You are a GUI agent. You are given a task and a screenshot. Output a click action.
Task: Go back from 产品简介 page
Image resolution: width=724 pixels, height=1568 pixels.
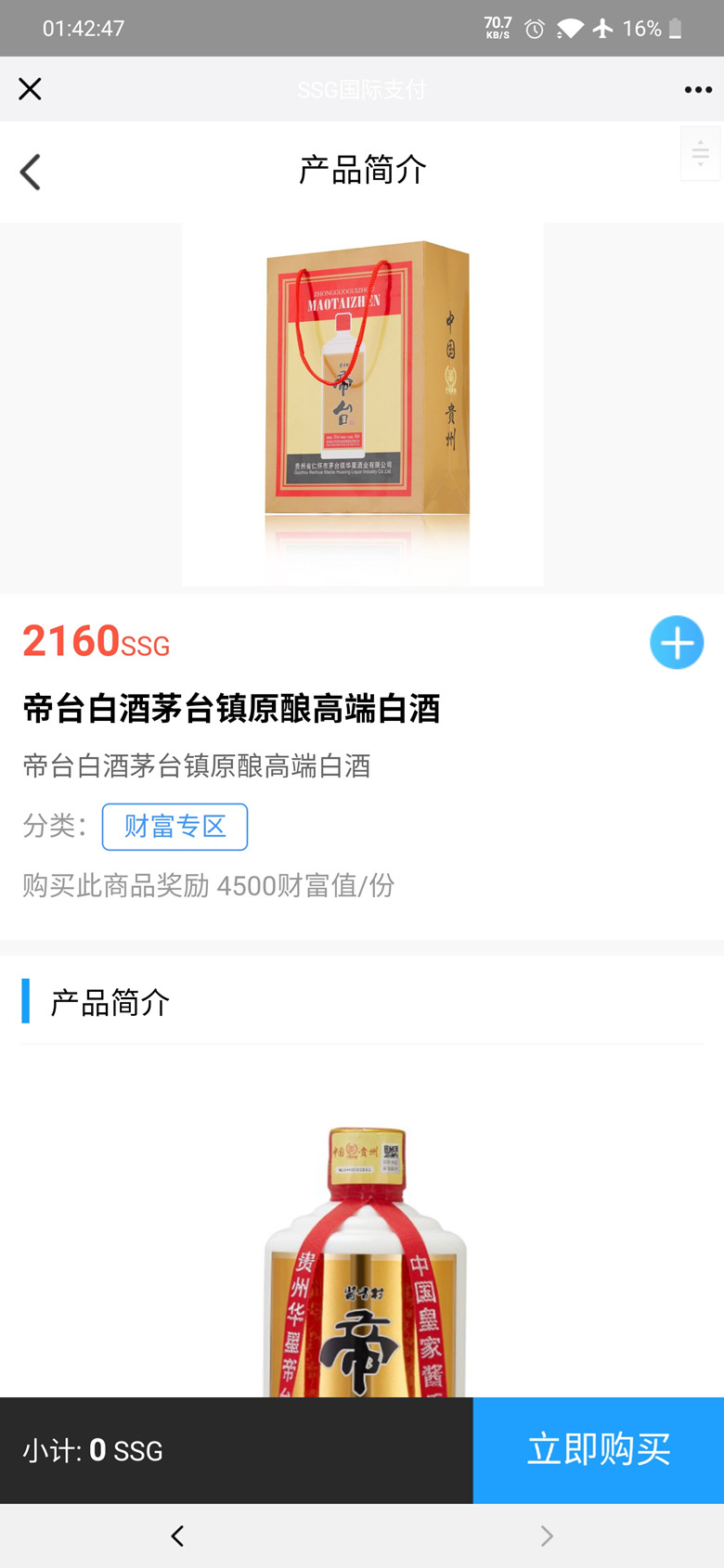(31, 172)
